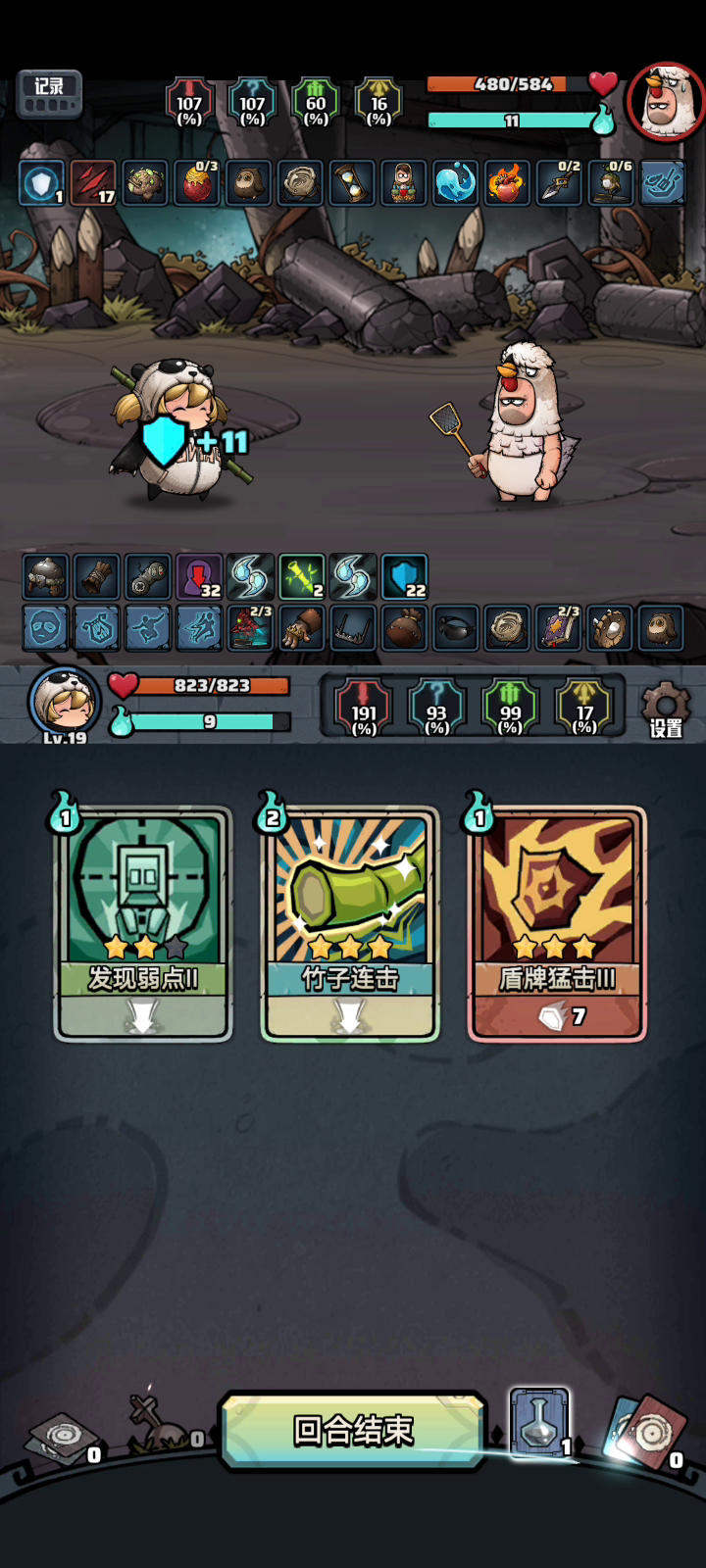The width and height of the screenshot is (706, 1568).
Task: Open the panda player avatar
Action: point(64,702)
